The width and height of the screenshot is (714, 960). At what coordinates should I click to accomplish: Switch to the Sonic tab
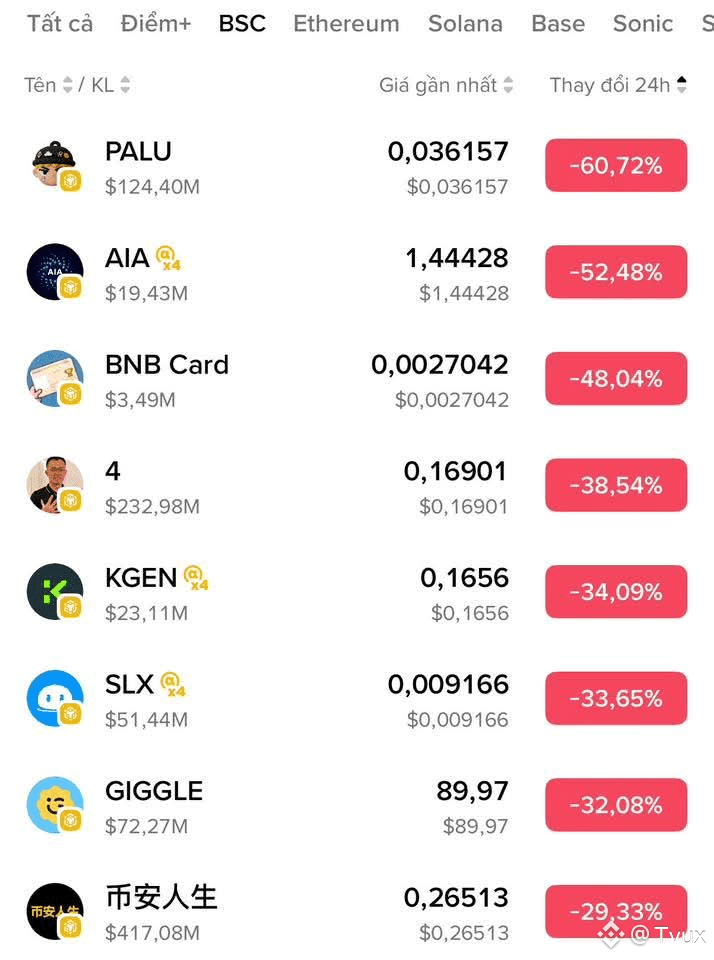click(x=642, y=23)
